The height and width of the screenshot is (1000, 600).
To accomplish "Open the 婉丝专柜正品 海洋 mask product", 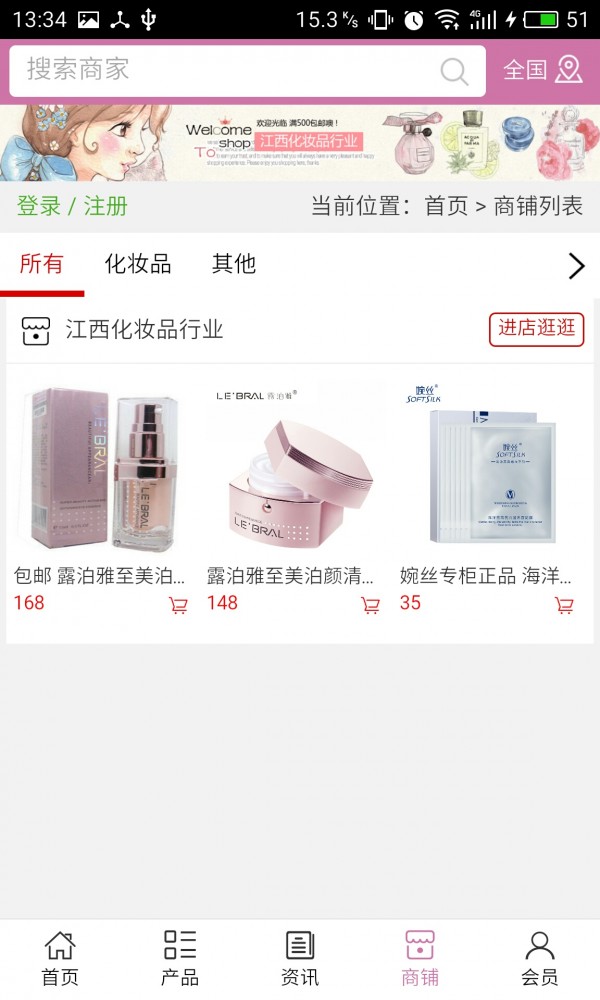I will click(x=489, y=470).
